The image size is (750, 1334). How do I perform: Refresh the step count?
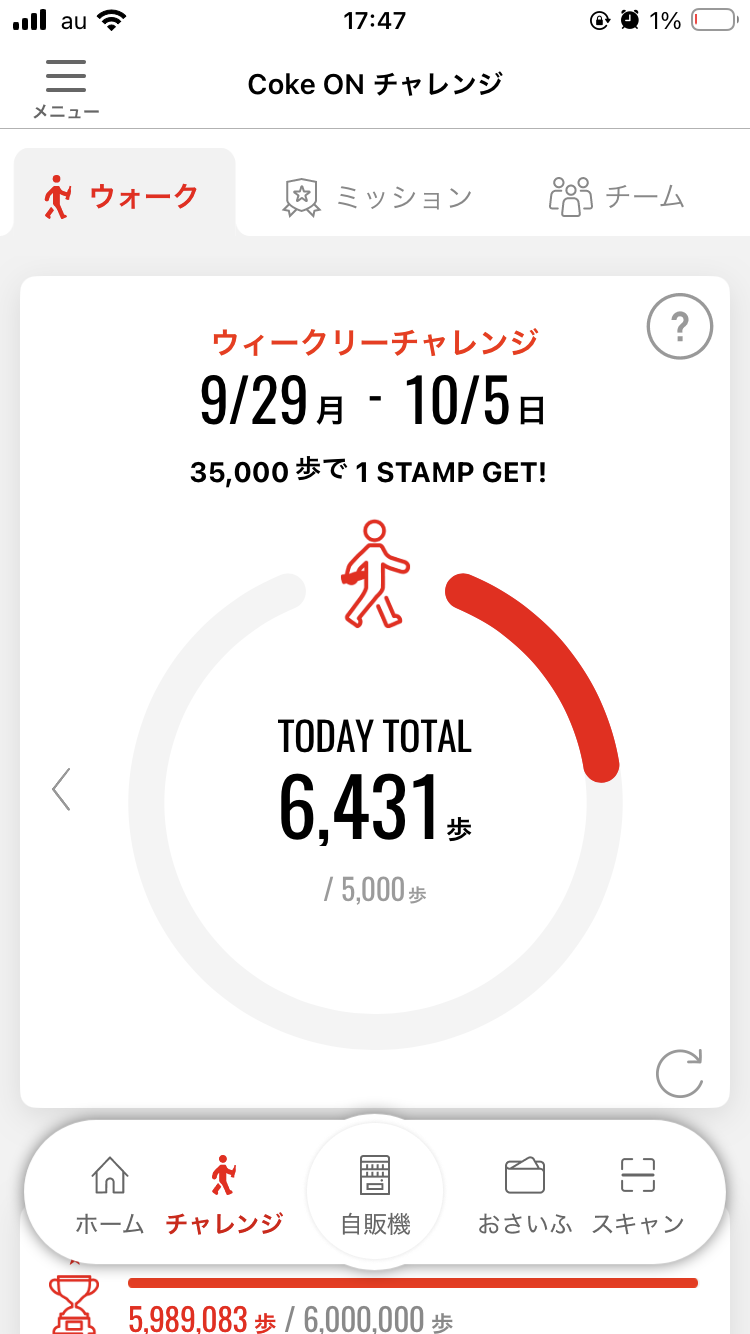(680, 1072)
